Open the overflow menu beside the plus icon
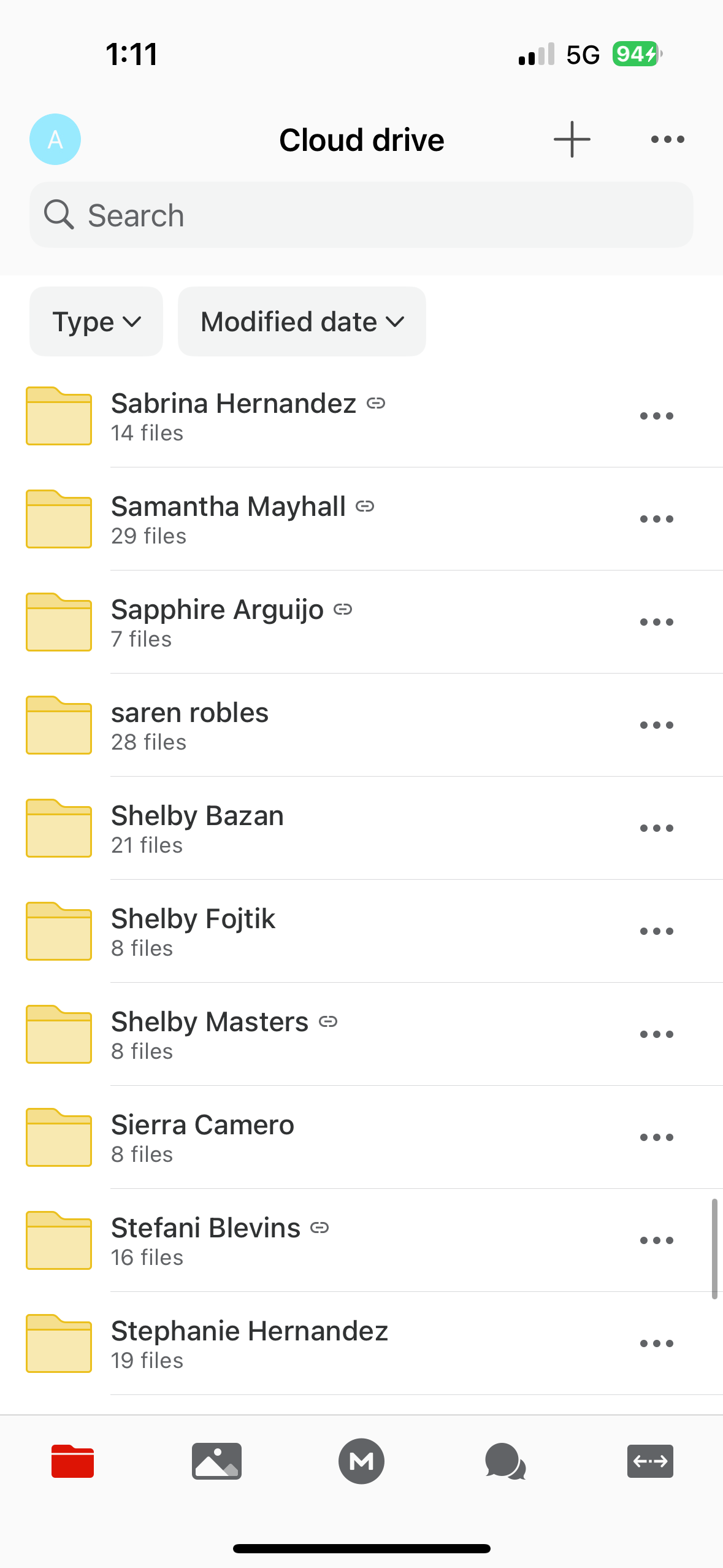The width and height of the screenshot is (723, 1568). tap(668, 139)
